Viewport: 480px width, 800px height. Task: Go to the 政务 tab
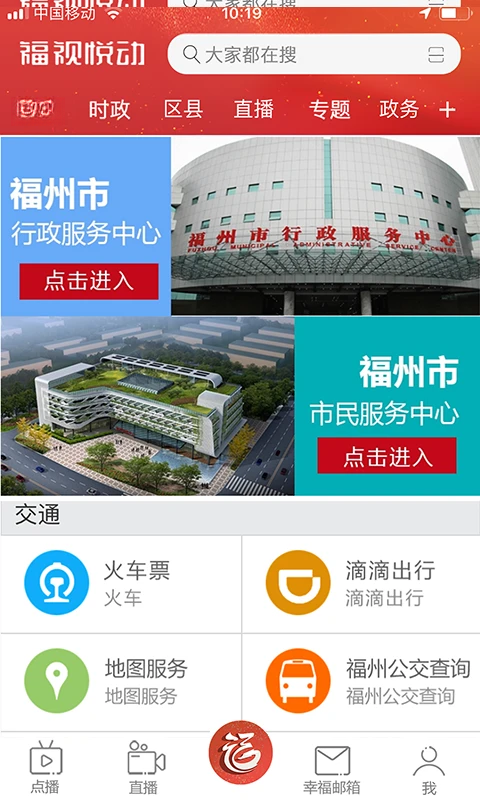pyautogui.click(x=399, y=109)
